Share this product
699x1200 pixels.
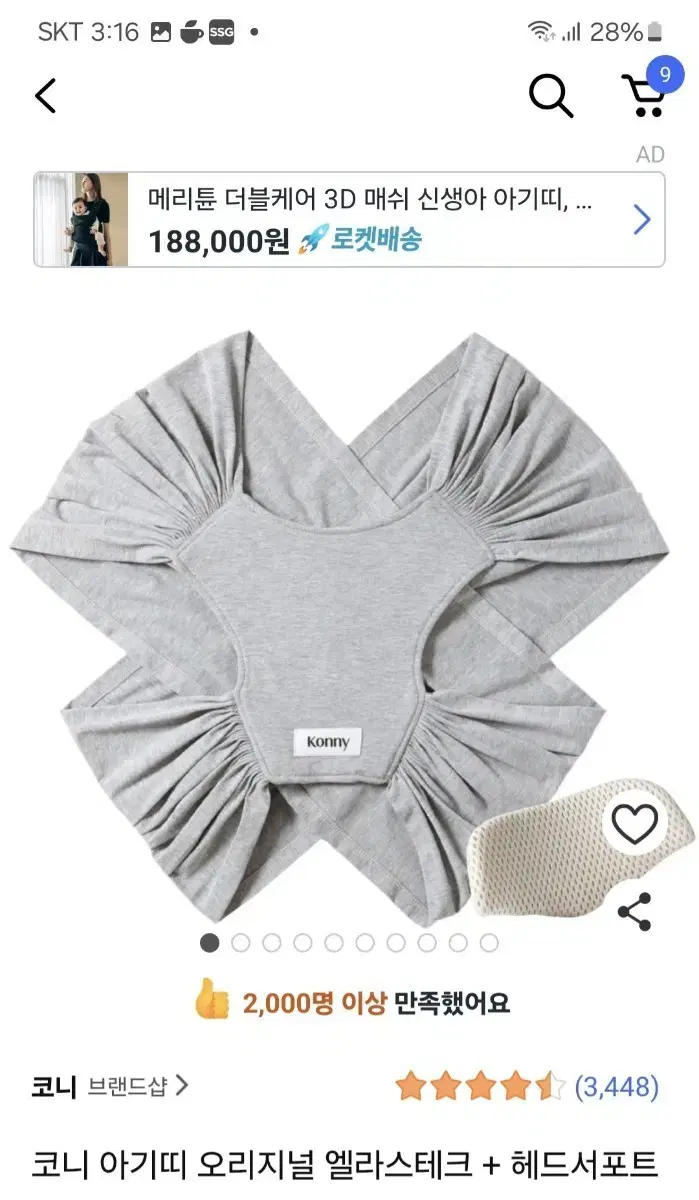tap(635, 911)
